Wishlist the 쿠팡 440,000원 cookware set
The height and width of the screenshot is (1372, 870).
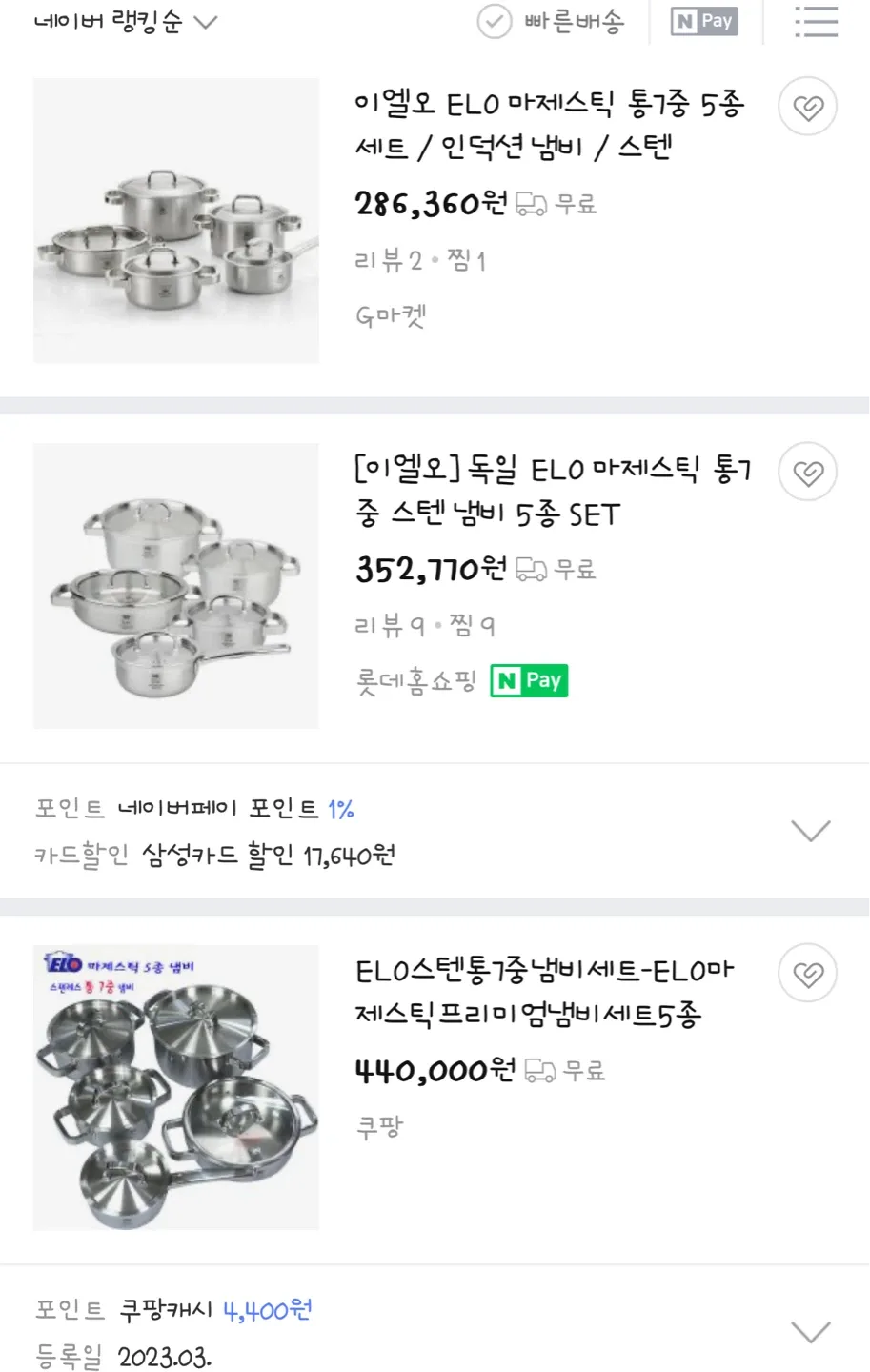click(x=807, y=974)
